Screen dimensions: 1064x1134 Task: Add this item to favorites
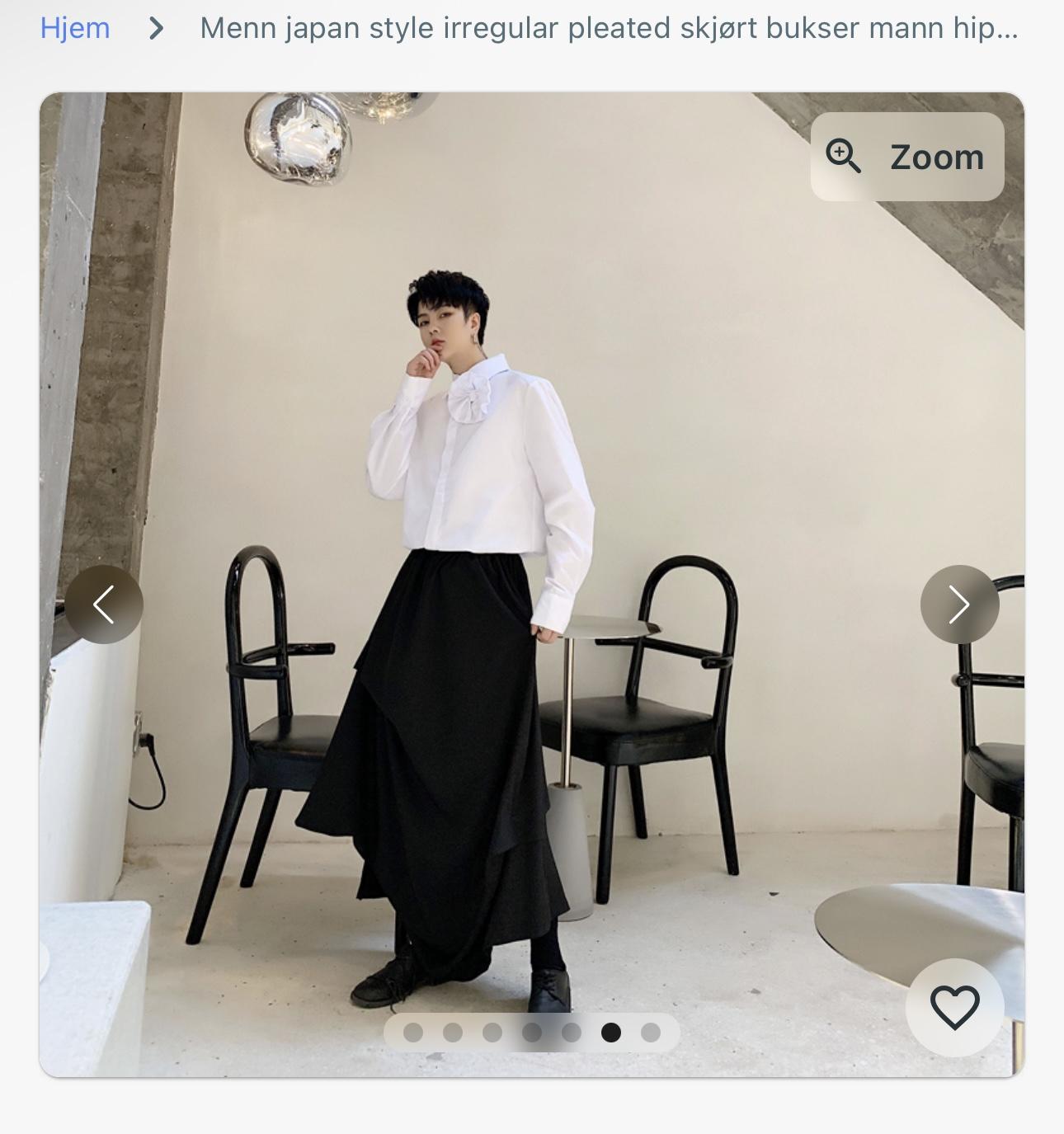click(x=954, y=1007)
